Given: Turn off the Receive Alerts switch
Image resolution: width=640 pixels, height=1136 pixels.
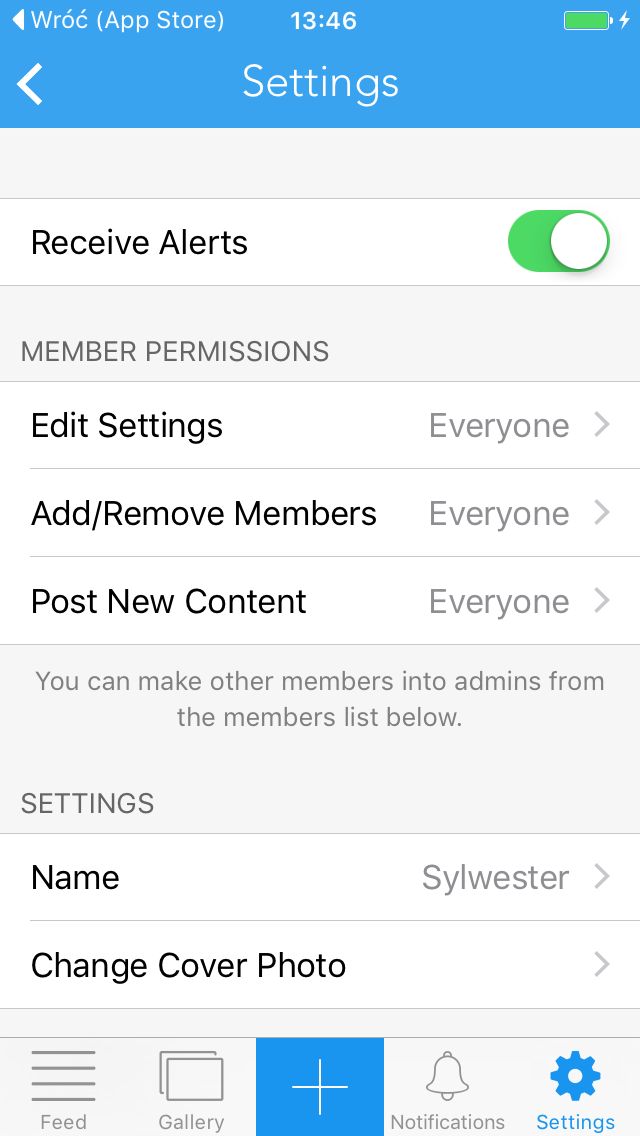Looking at the screenshot, I should pos(558,241).
